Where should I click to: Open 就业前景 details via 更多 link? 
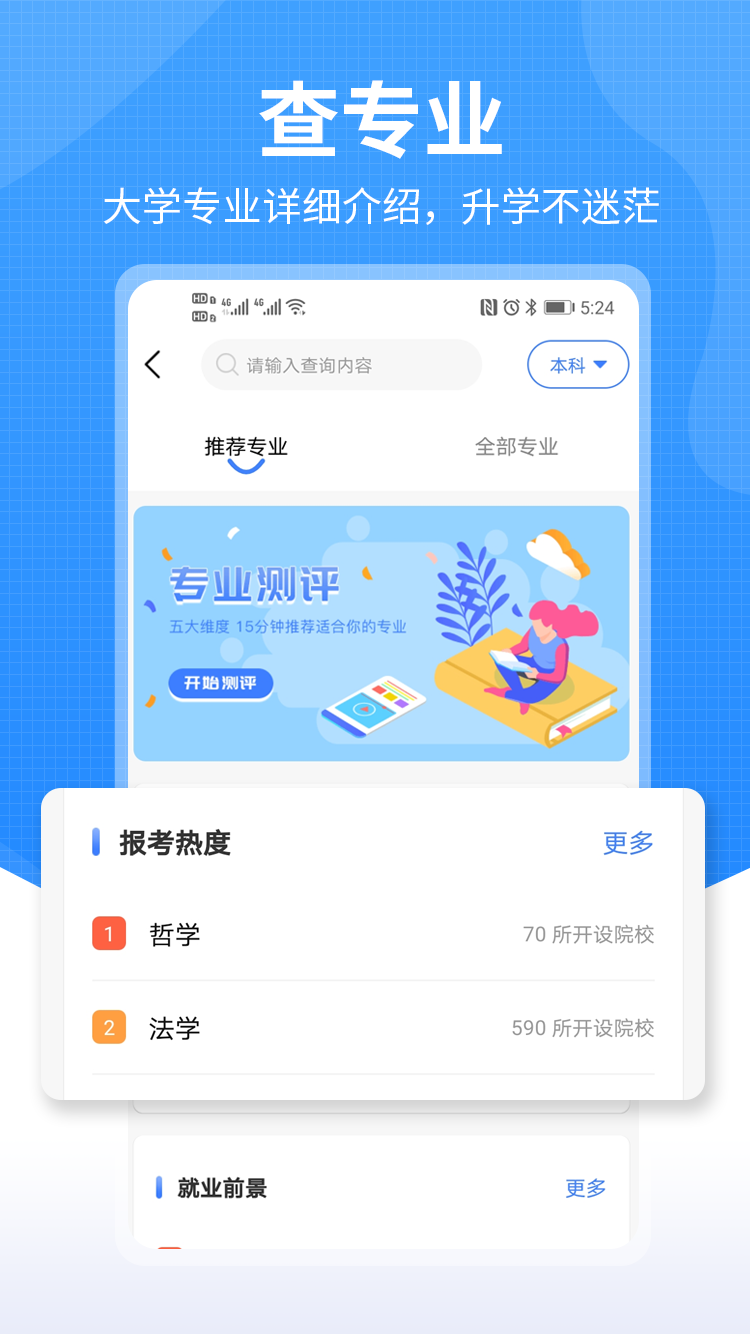(585, 1188)
